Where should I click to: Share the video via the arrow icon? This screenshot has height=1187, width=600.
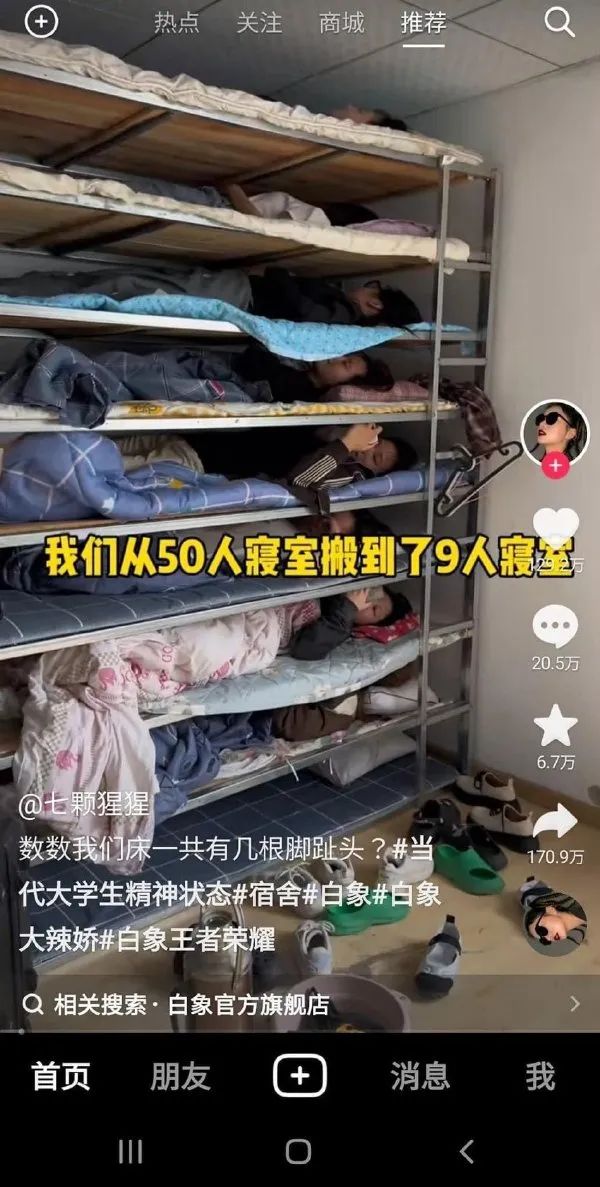point(555,822)
